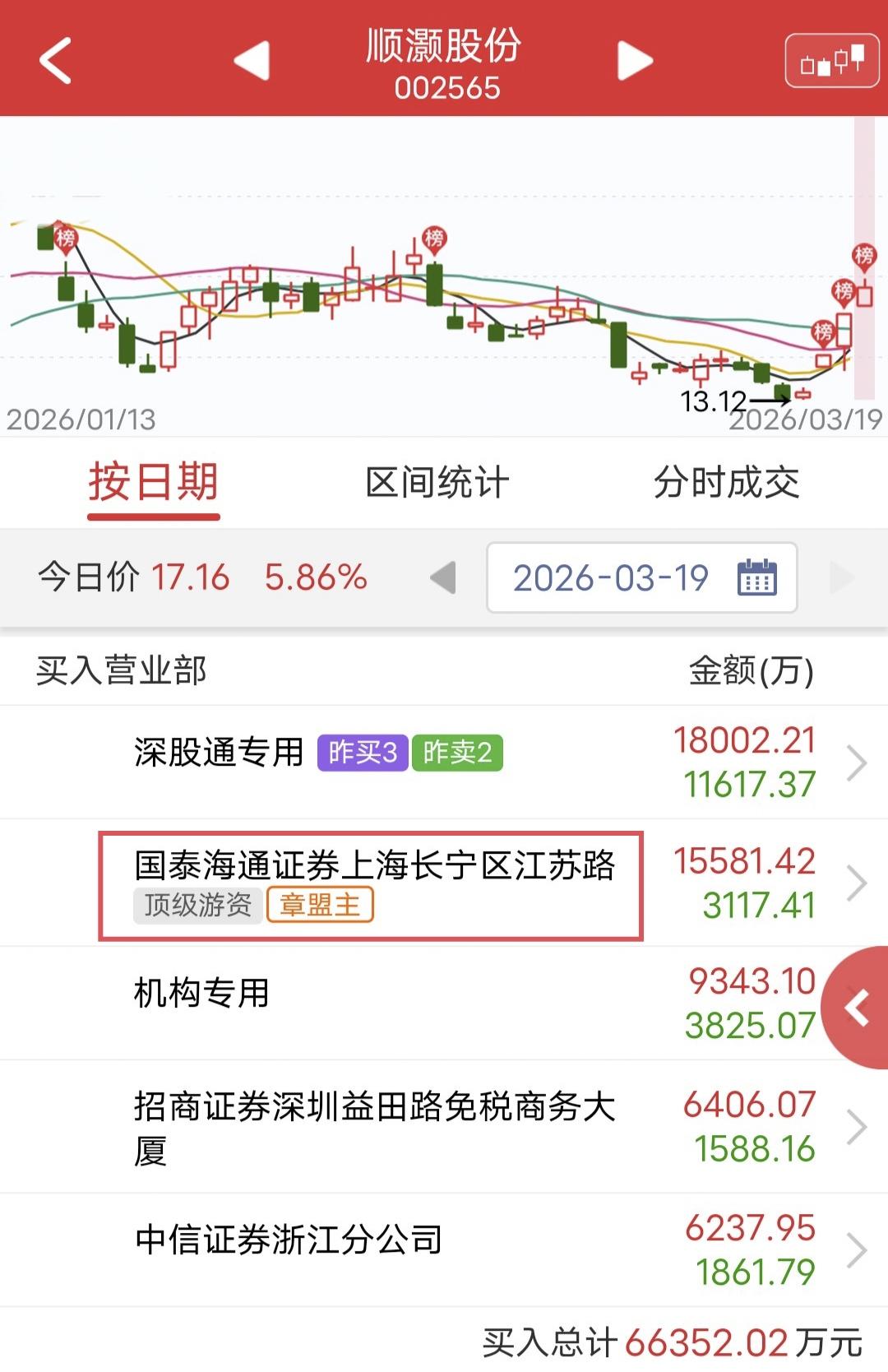Viewport: 888px width, 1372px height.
Task: Expand the 深股通专用 row details
Action: coord(855,762)
